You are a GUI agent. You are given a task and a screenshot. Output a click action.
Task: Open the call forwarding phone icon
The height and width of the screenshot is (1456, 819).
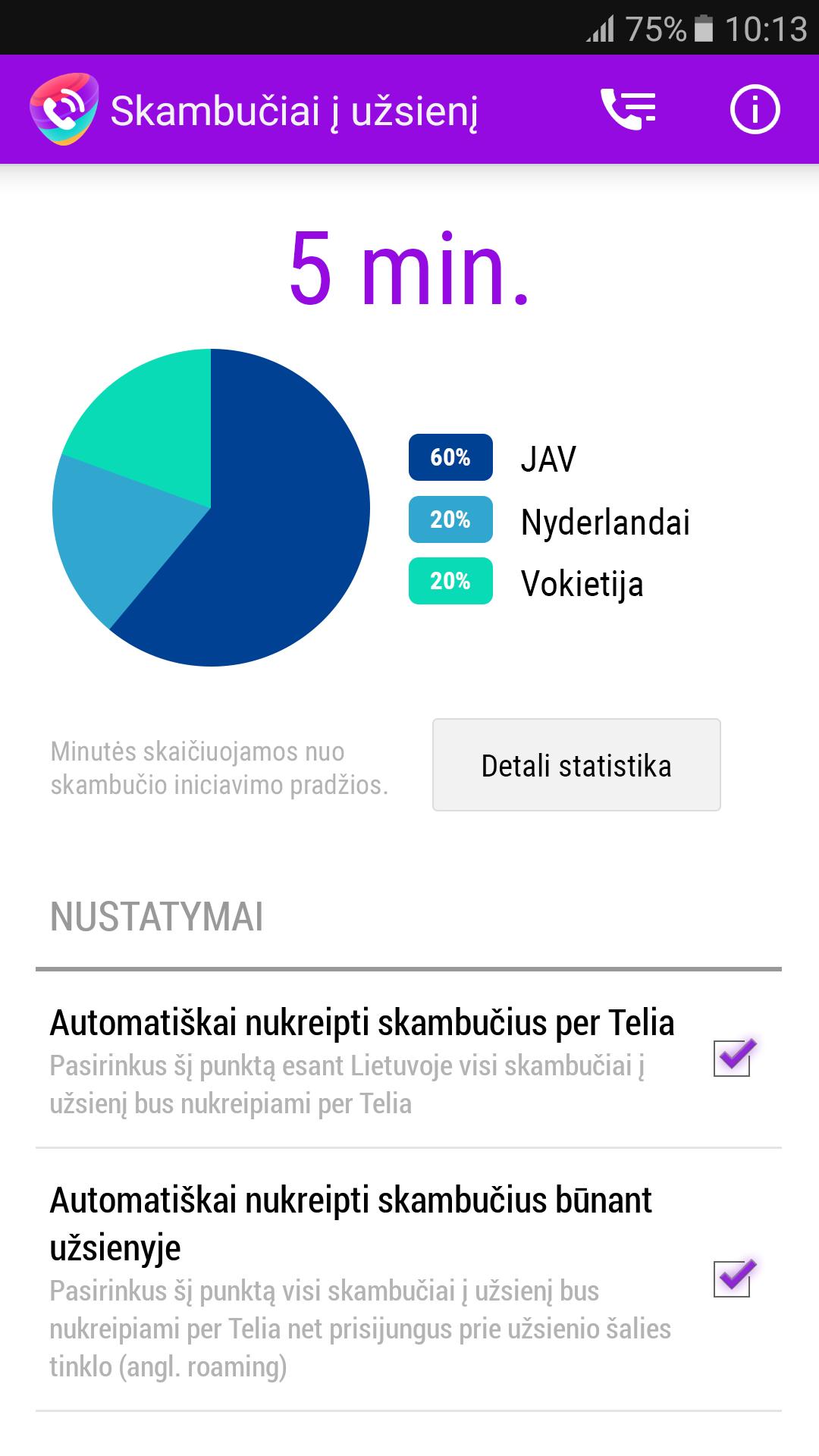click(x=629, y=108)
